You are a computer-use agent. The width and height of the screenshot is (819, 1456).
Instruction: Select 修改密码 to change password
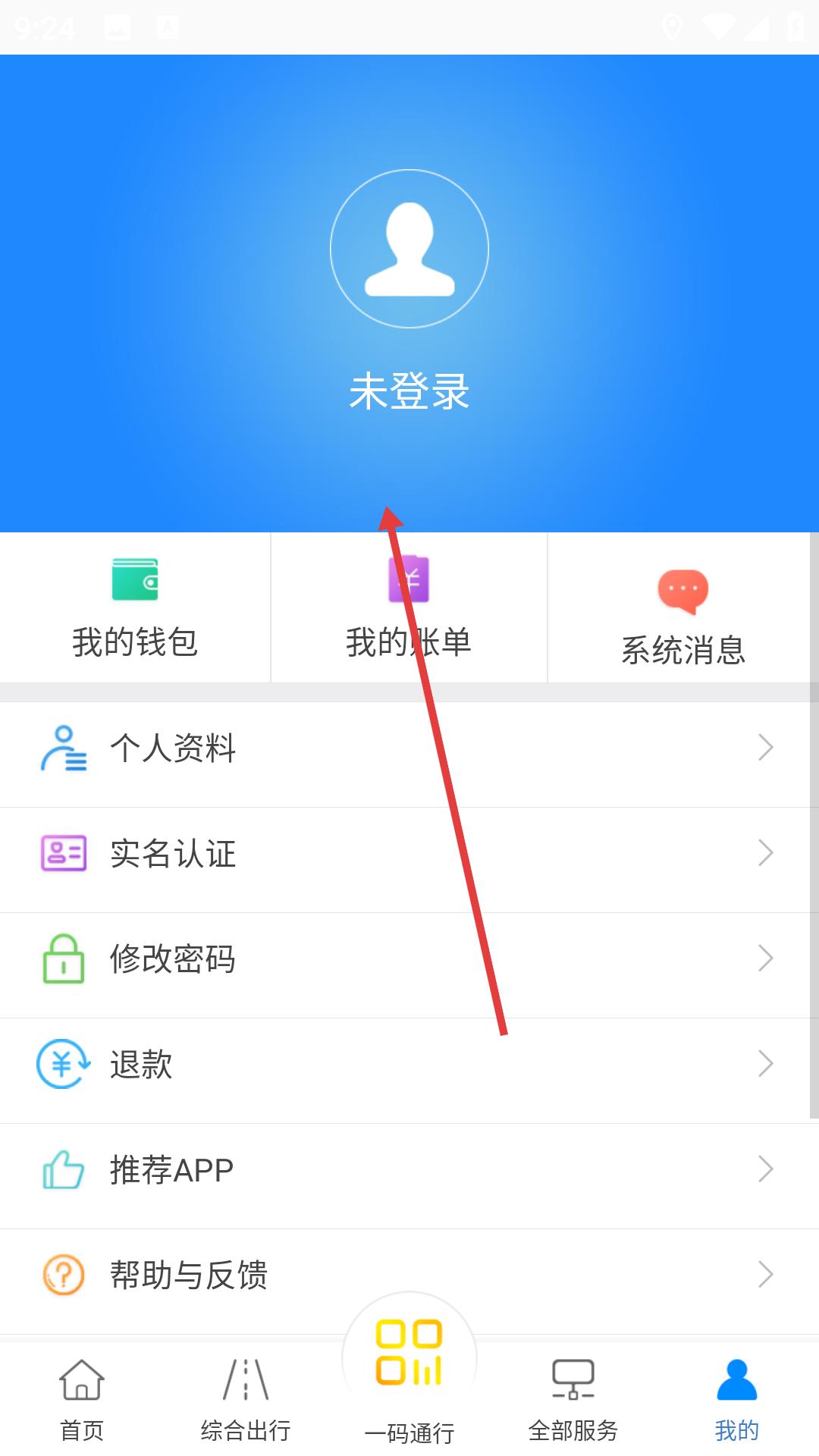click(409, 959)
